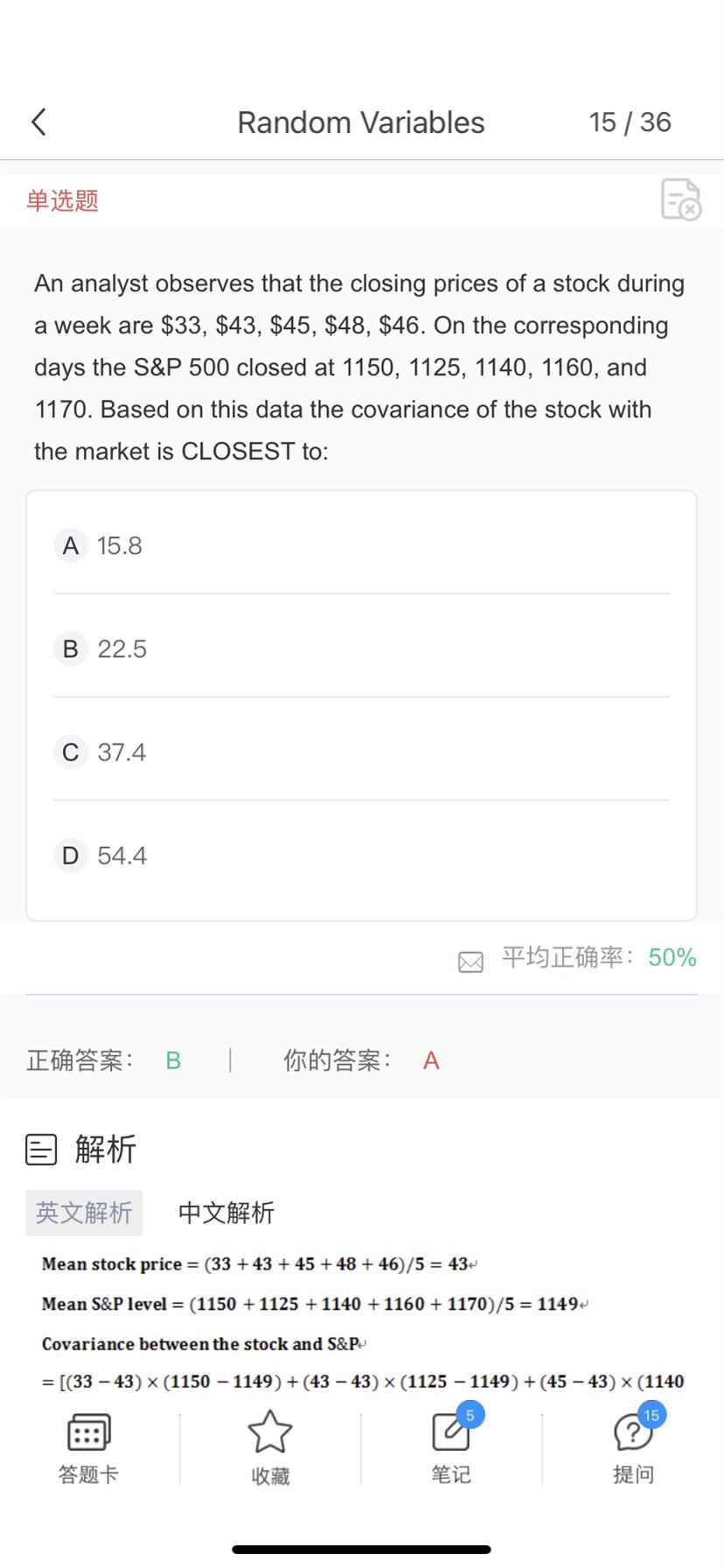Switch to the 中文解析 tab
Image resolution: width=724 pixels, height=1568 pixels.
[226, 1213]
